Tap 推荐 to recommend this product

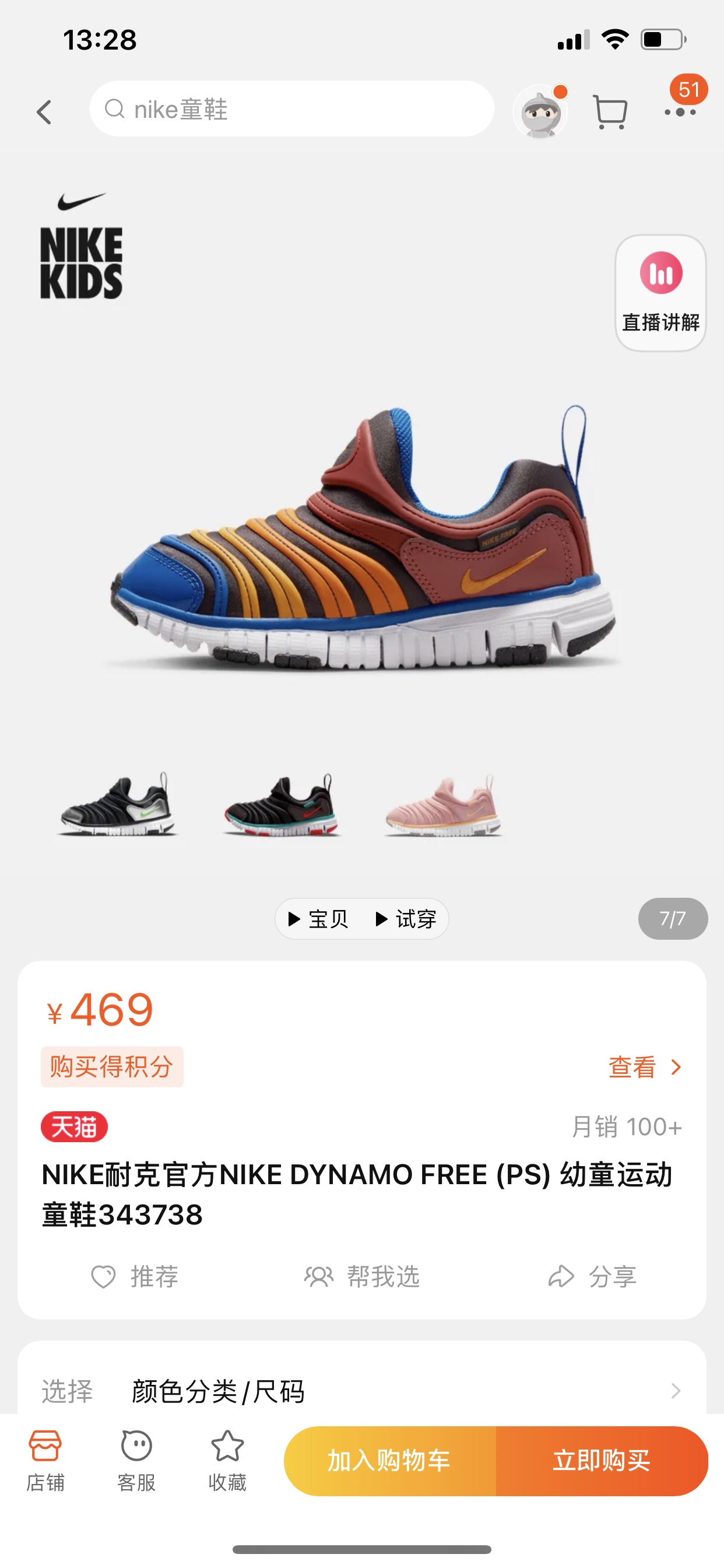pyautogui.click(x=135, y=1276)
